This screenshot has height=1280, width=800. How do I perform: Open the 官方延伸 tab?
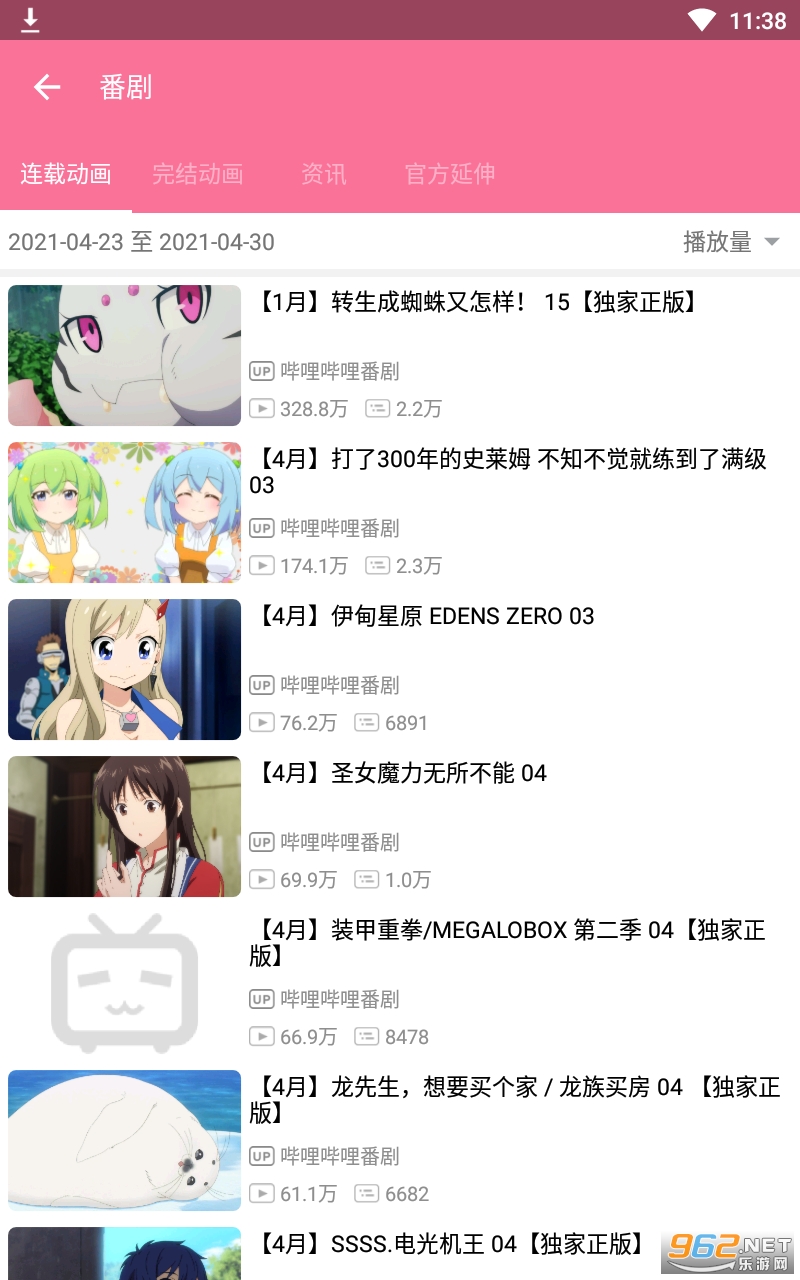point(450,174)
